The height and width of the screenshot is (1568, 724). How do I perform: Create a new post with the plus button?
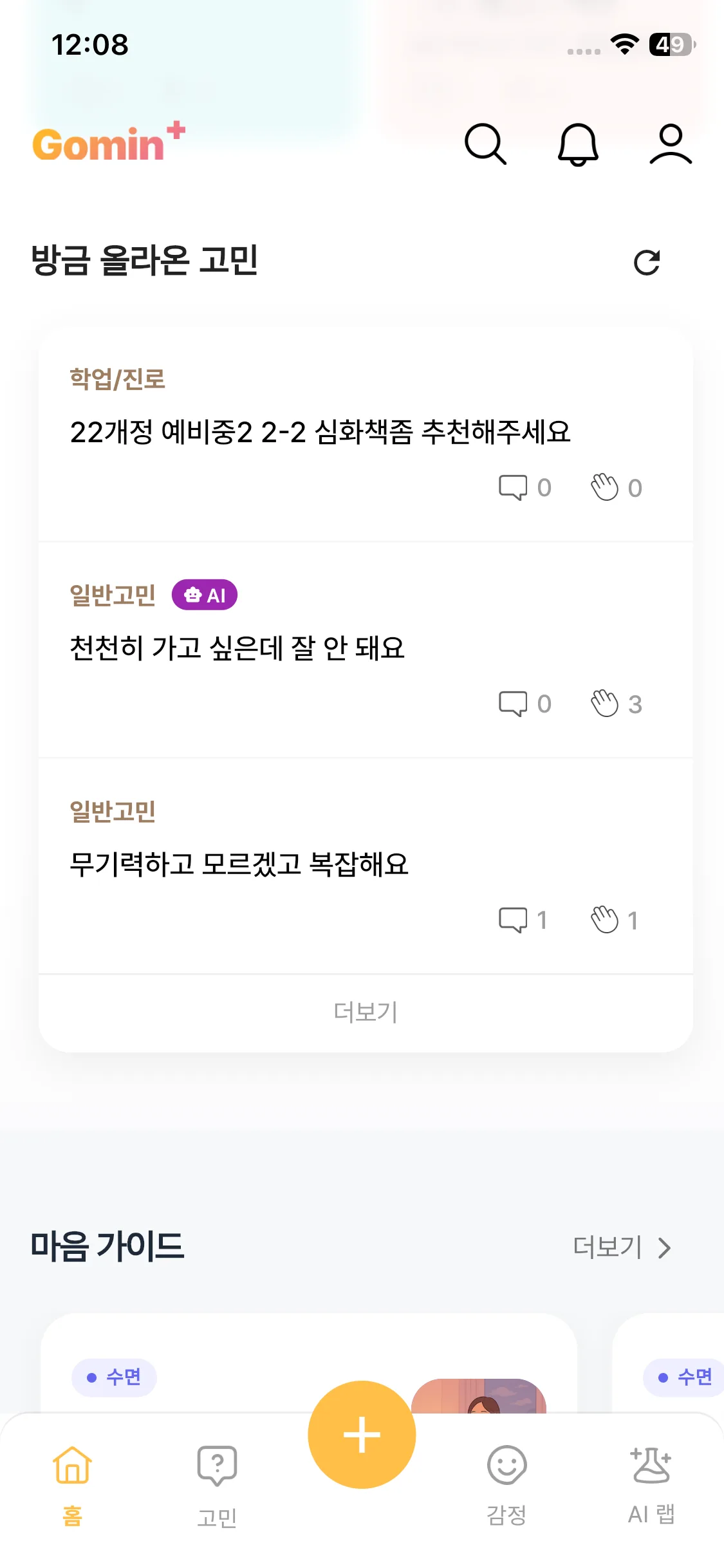point(362,1435)
